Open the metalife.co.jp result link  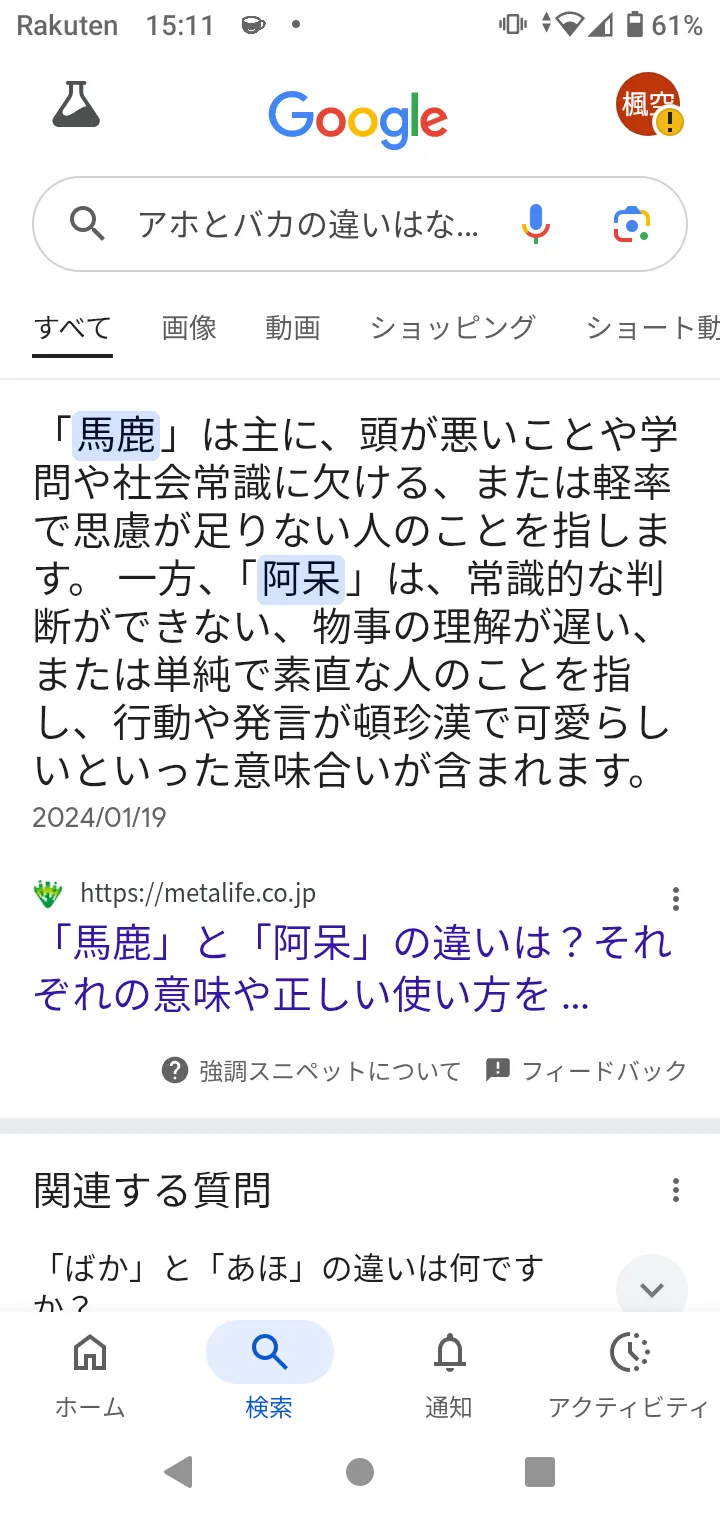pyautogui.click(x=354, y=968)
